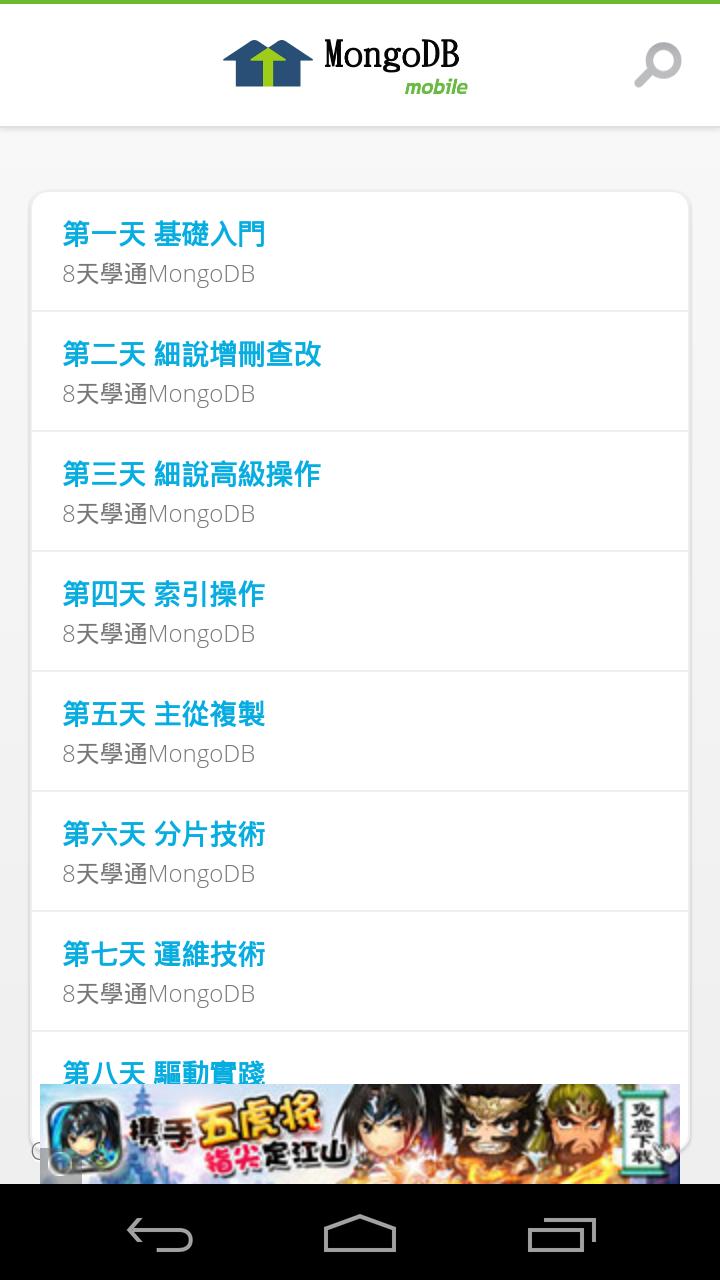Open 第五天 主從複製 lesson
This screenshot has width=720, height=1280.
click(x=360, y=731)
